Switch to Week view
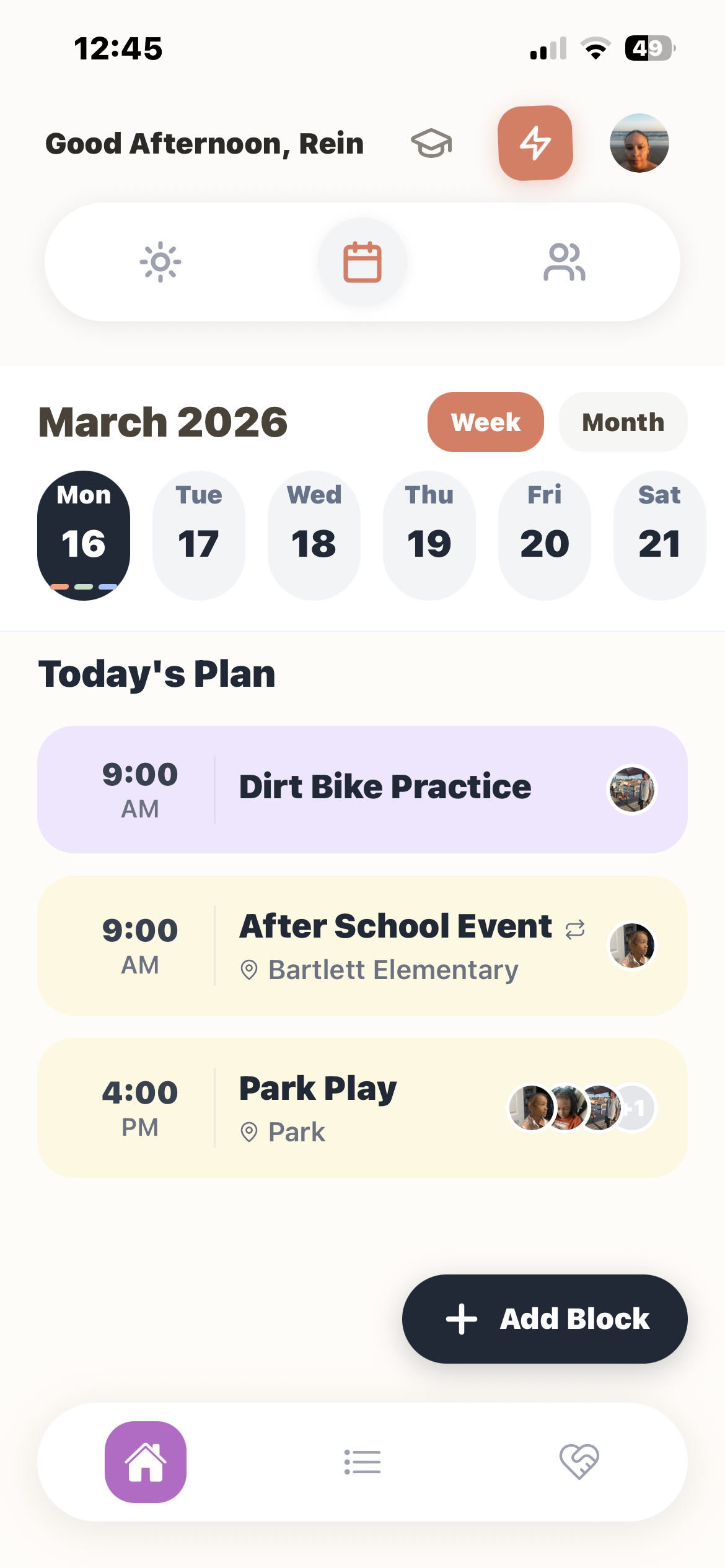The image size is (725, 1568). coord(485,422)
